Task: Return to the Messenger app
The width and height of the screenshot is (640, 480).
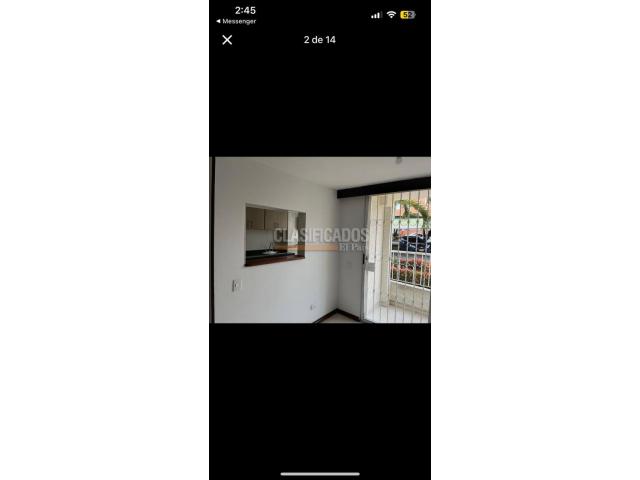Action: pos(237,21)
